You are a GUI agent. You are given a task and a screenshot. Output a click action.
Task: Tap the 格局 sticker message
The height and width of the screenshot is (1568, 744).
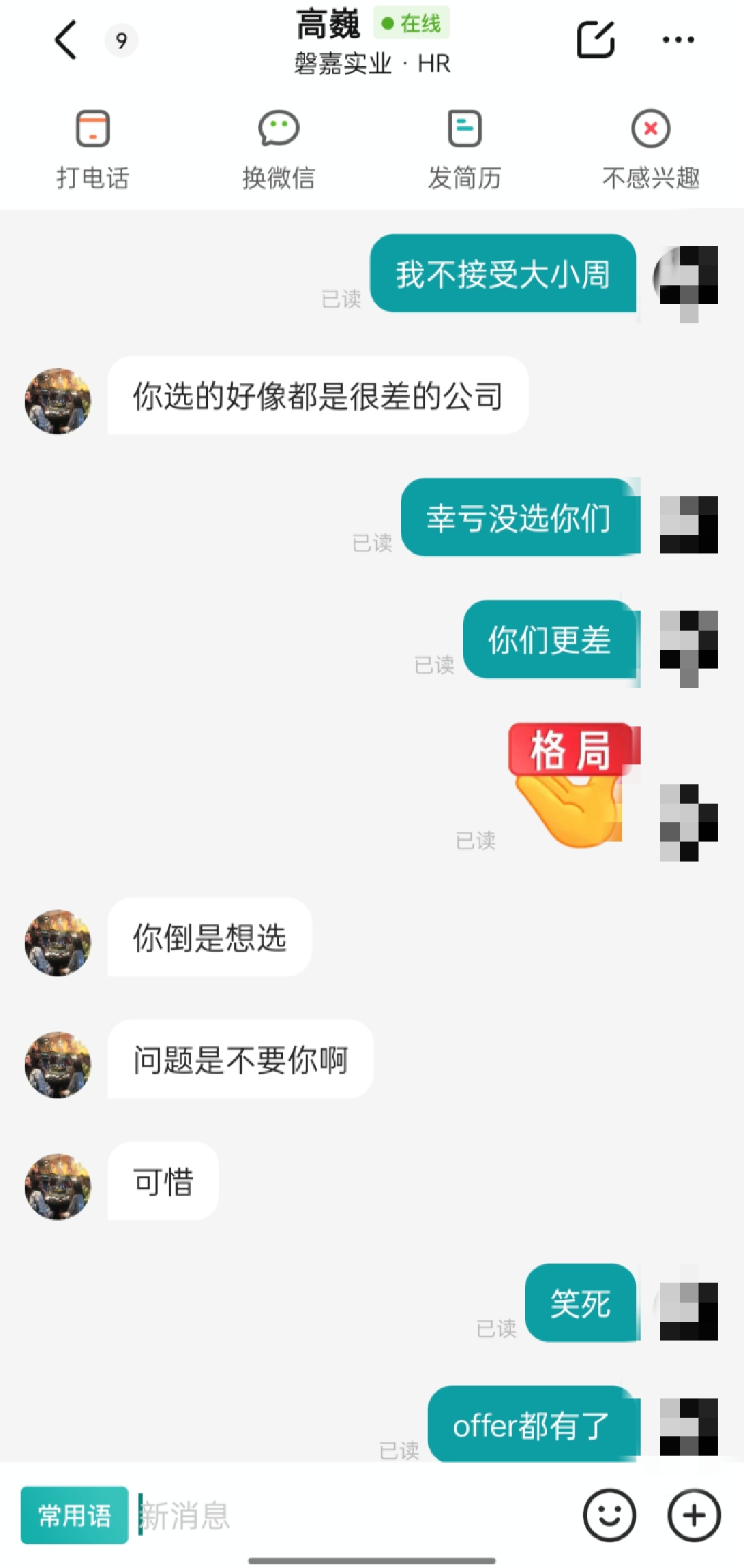tap(573, 784)
